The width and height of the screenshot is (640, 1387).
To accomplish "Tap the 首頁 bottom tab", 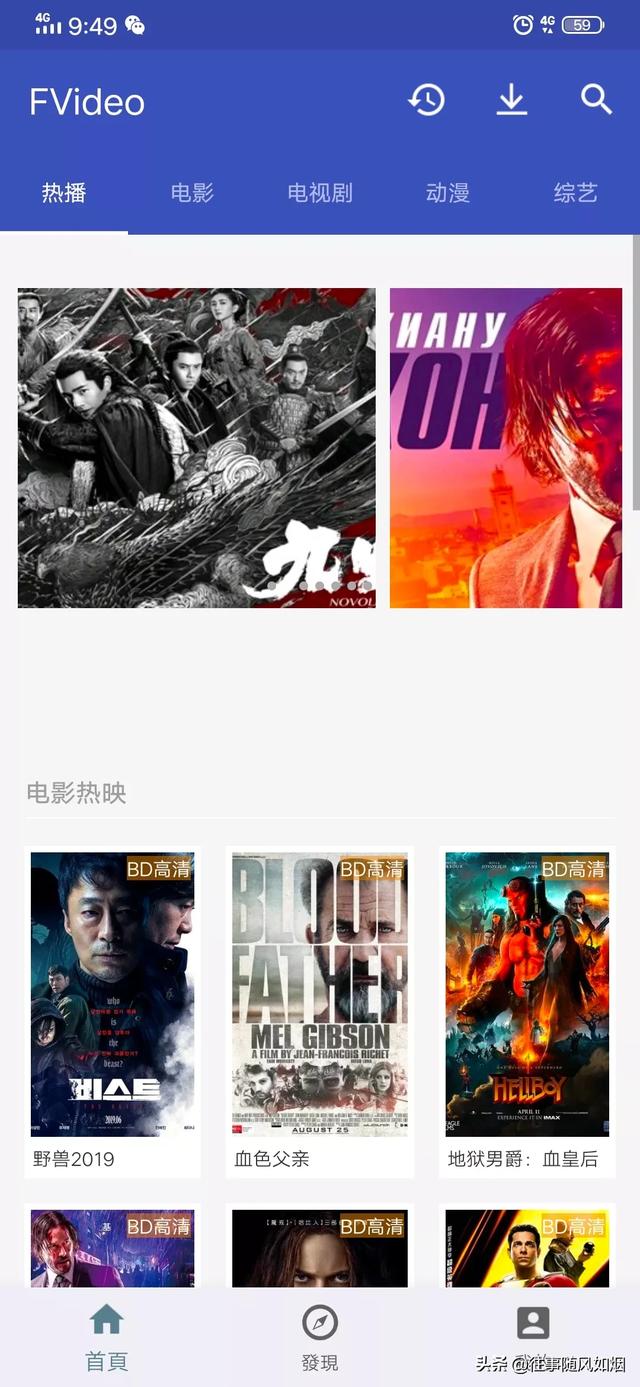I will click(x=106, y=1338).
